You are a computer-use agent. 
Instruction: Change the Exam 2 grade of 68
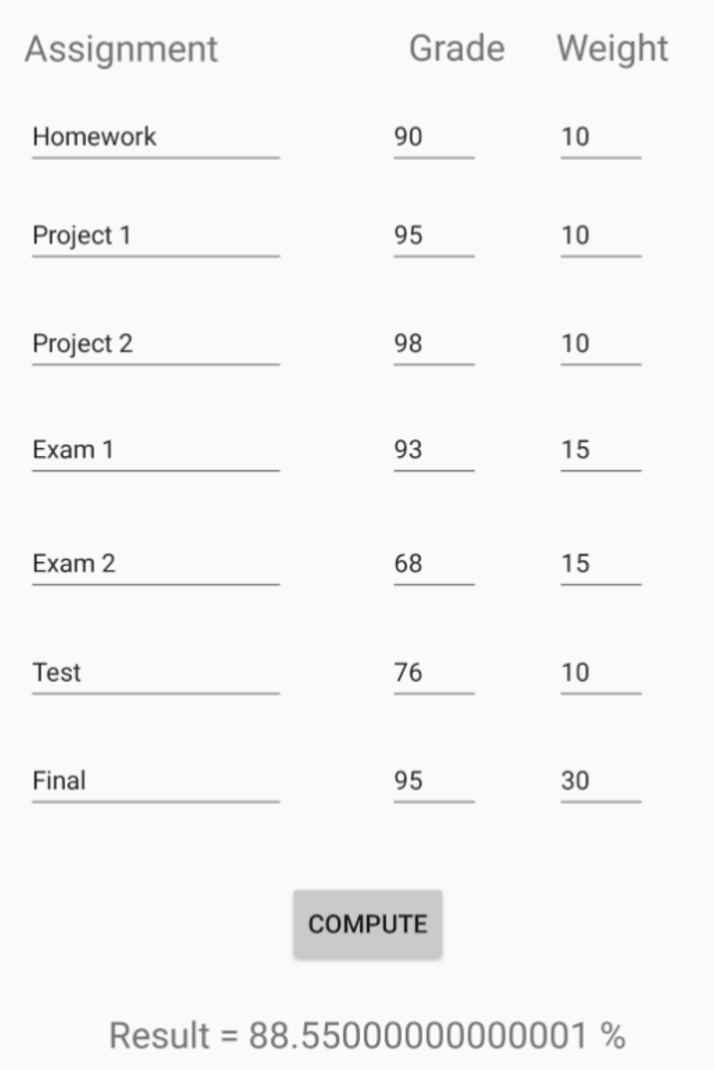point(433,564)
